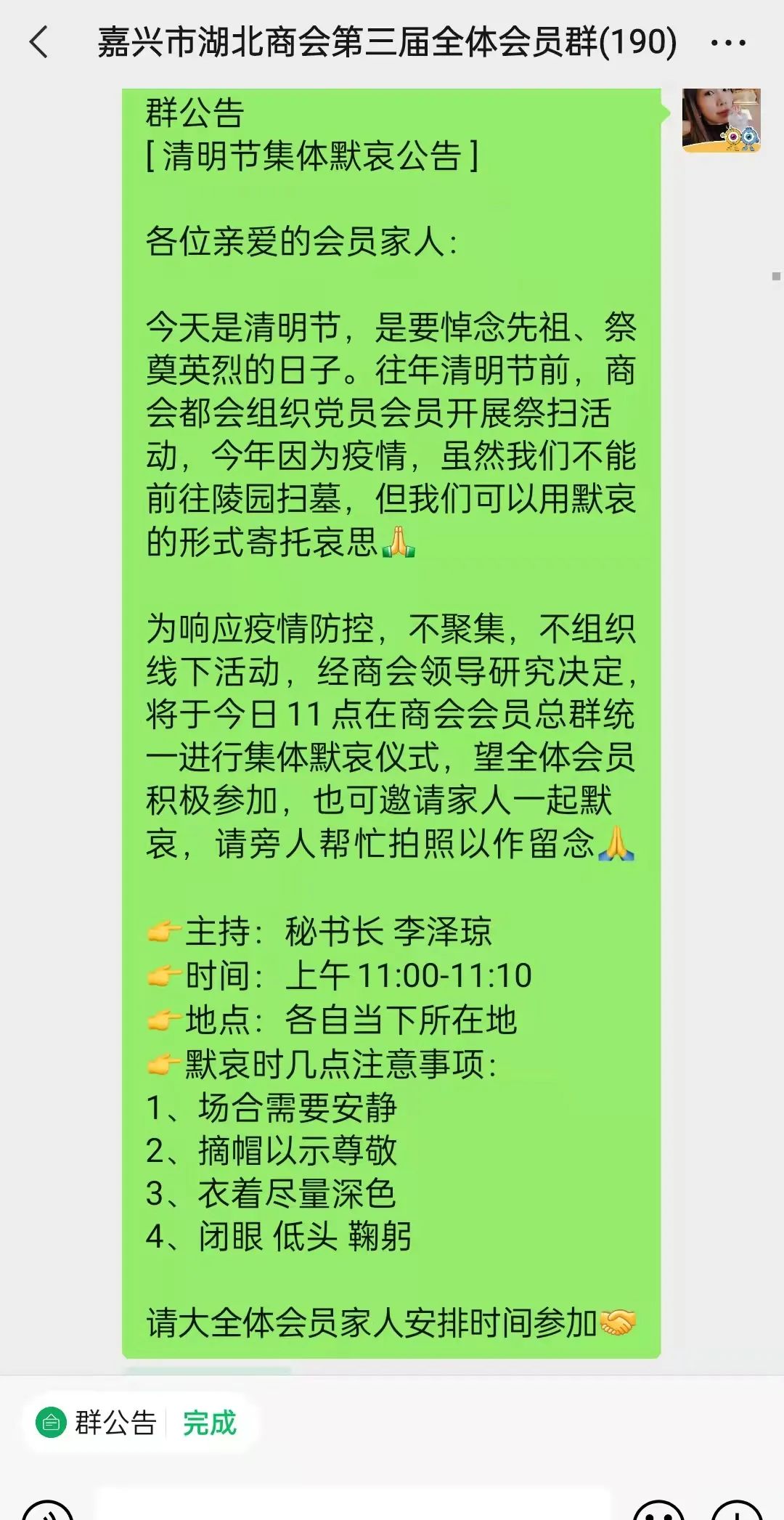The image size is (784, 1520).
Task: Open the sender's profile avatar
Action: [x=721, y=121]
